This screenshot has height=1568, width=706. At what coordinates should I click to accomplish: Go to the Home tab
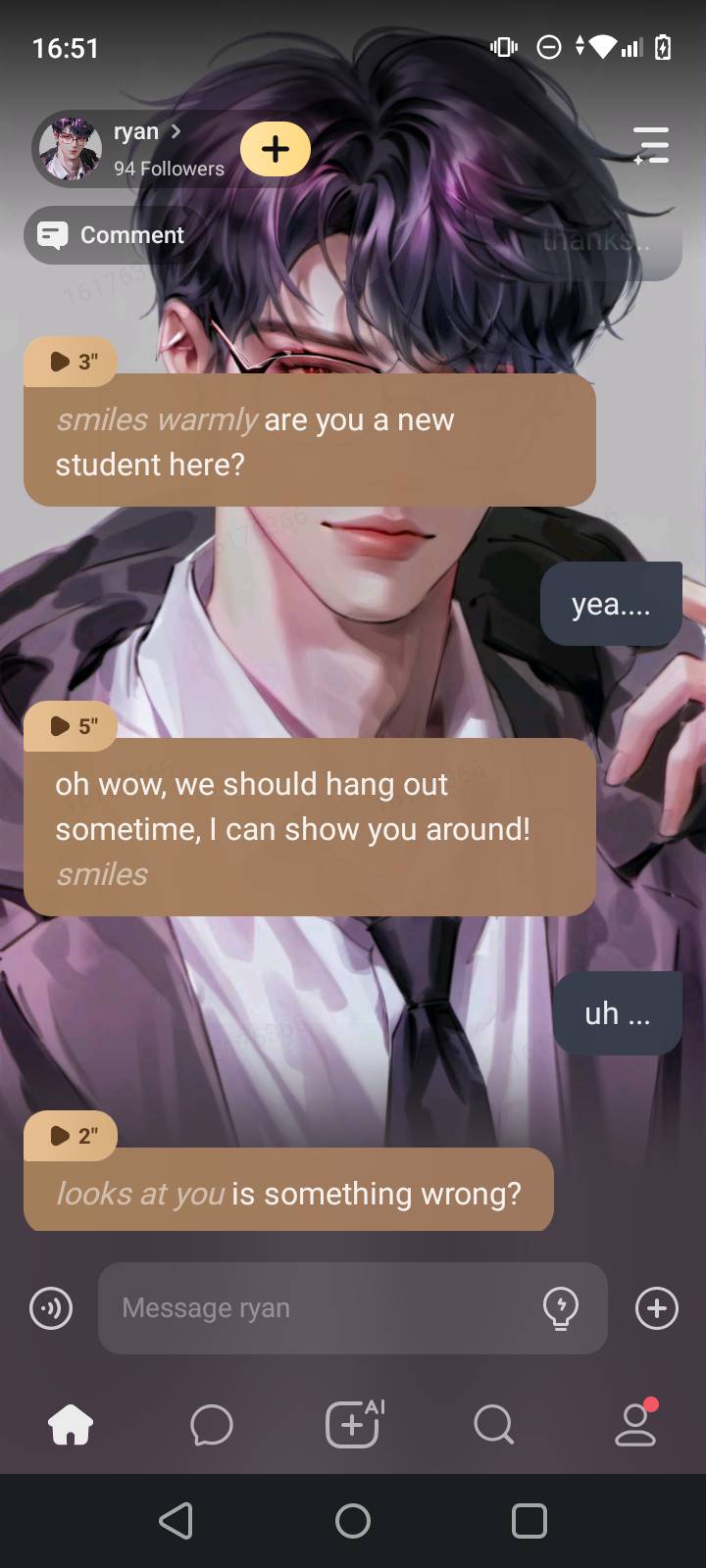tap(71, 1425)
